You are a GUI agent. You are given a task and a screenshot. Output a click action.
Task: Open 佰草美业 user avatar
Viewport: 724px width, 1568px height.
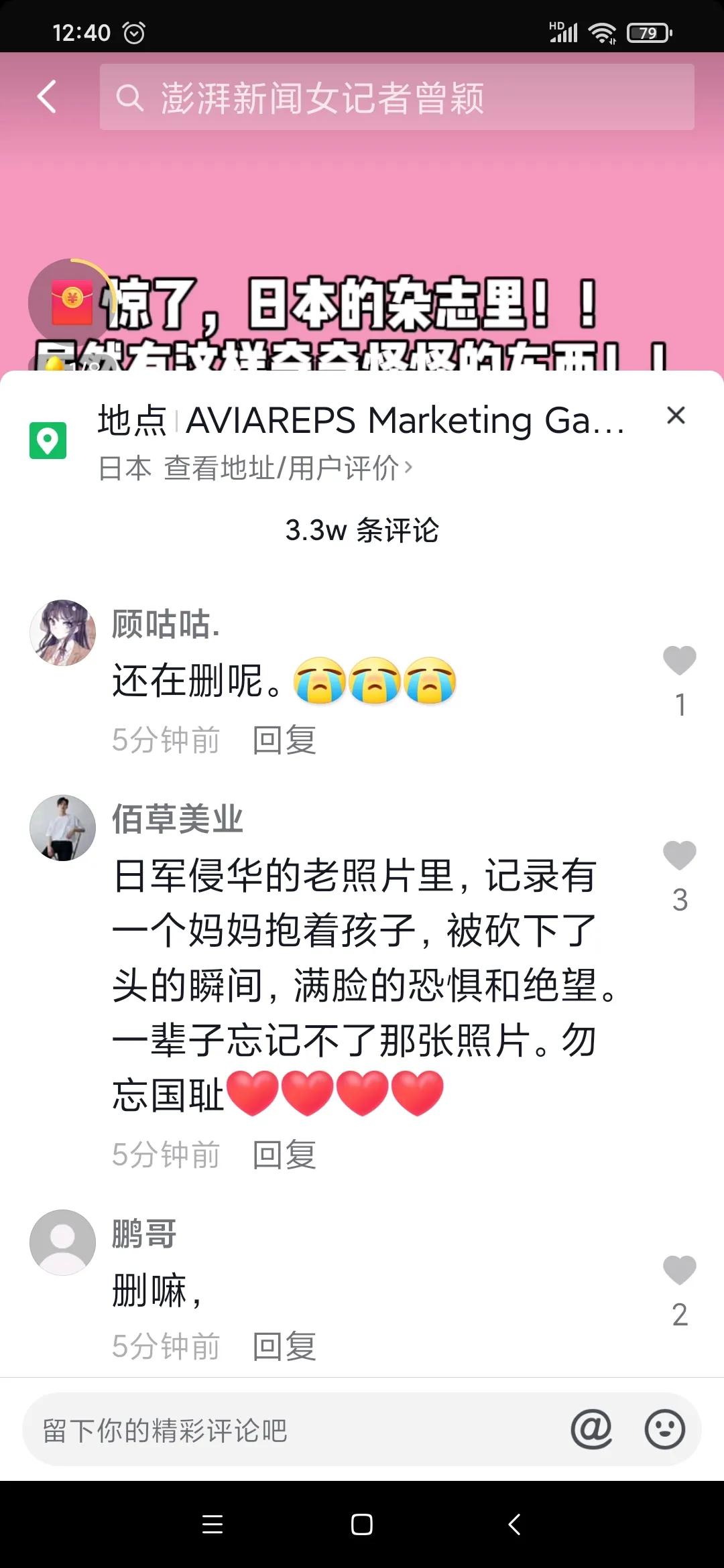63,827
